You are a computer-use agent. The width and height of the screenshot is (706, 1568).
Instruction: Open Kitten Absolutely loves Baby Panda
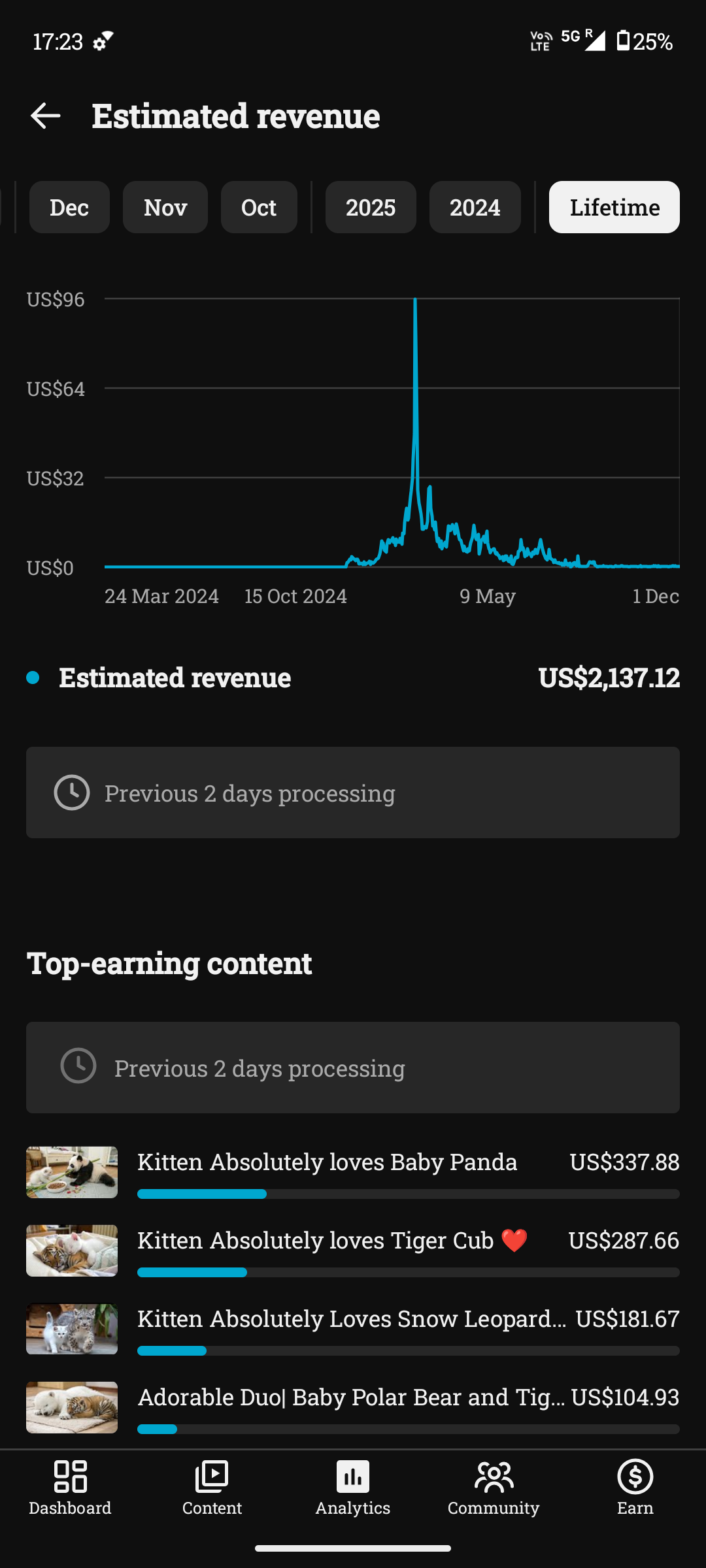click(x=328, y=1163)
